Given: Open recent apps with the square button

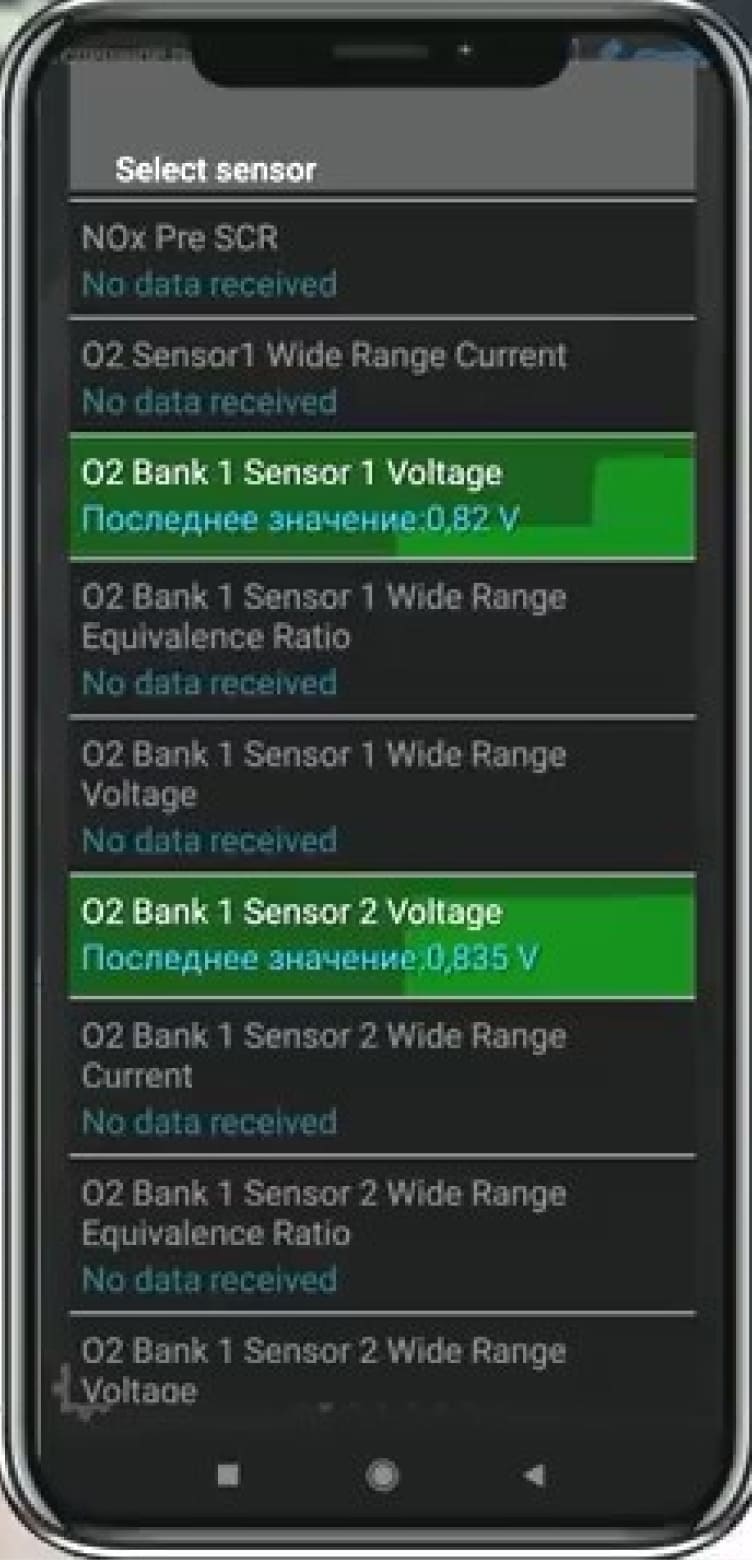Looking at the screenshot, I should pyautogui.click(x=229, y=1475).
